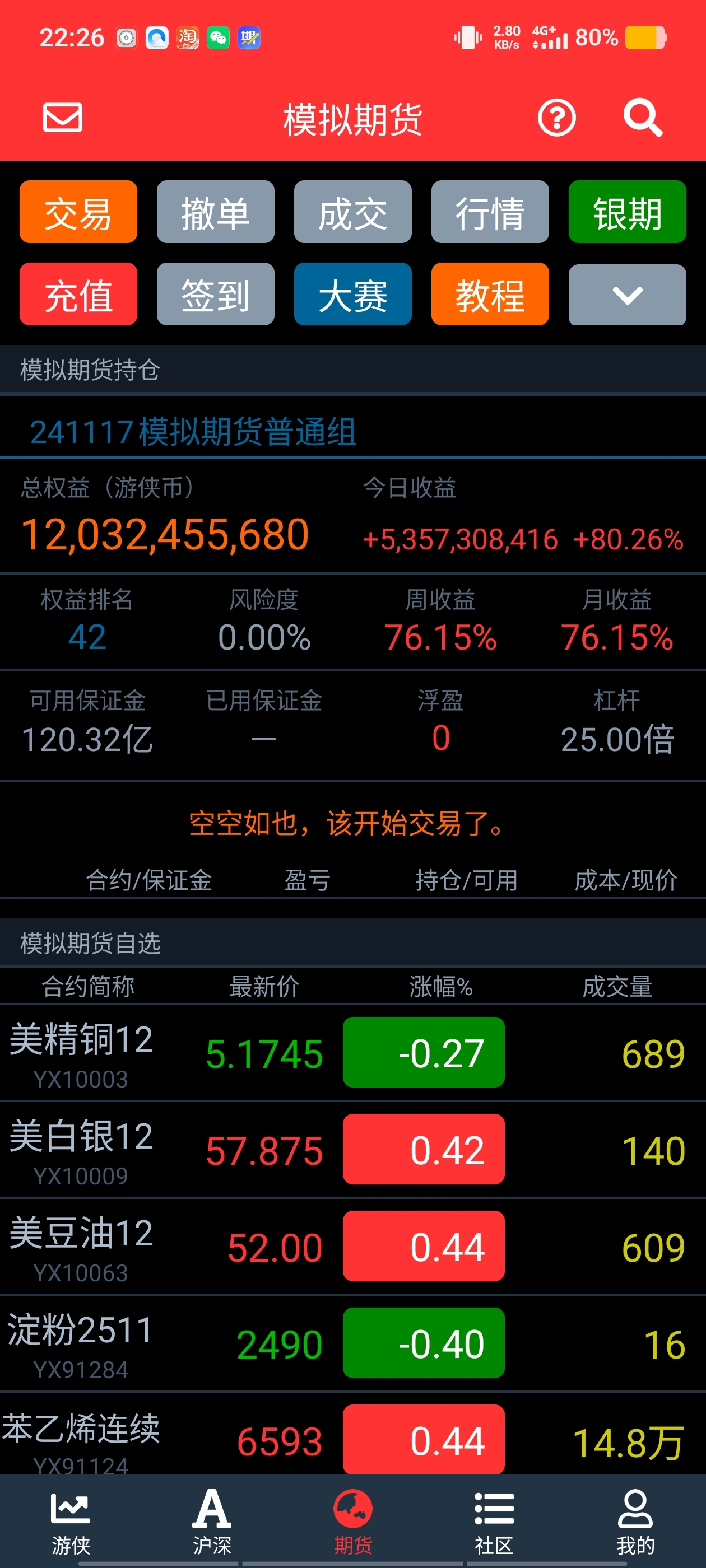The image size is (706, 1568).
Task: Open the 行情 market quotes button
Action: click(x=490, y=212)
